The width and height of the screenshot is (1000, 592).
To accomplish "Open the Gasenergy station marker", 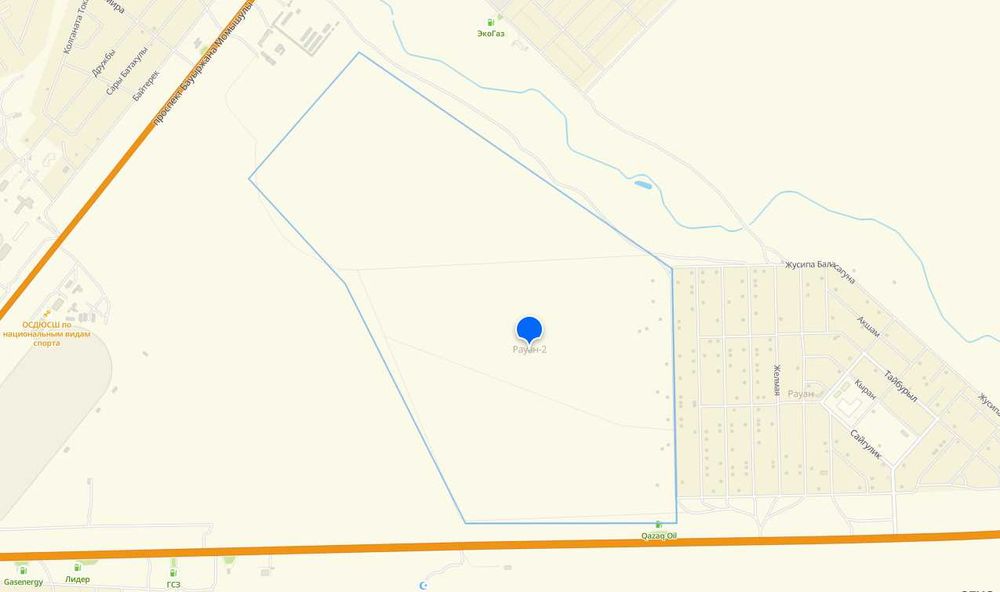I will click(22, 569).
